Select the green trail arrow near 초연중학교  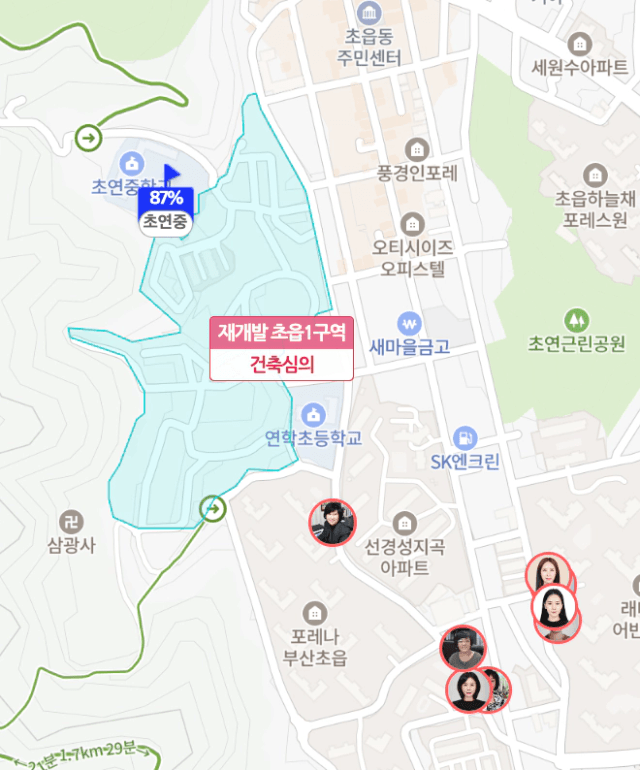point(89,138)
